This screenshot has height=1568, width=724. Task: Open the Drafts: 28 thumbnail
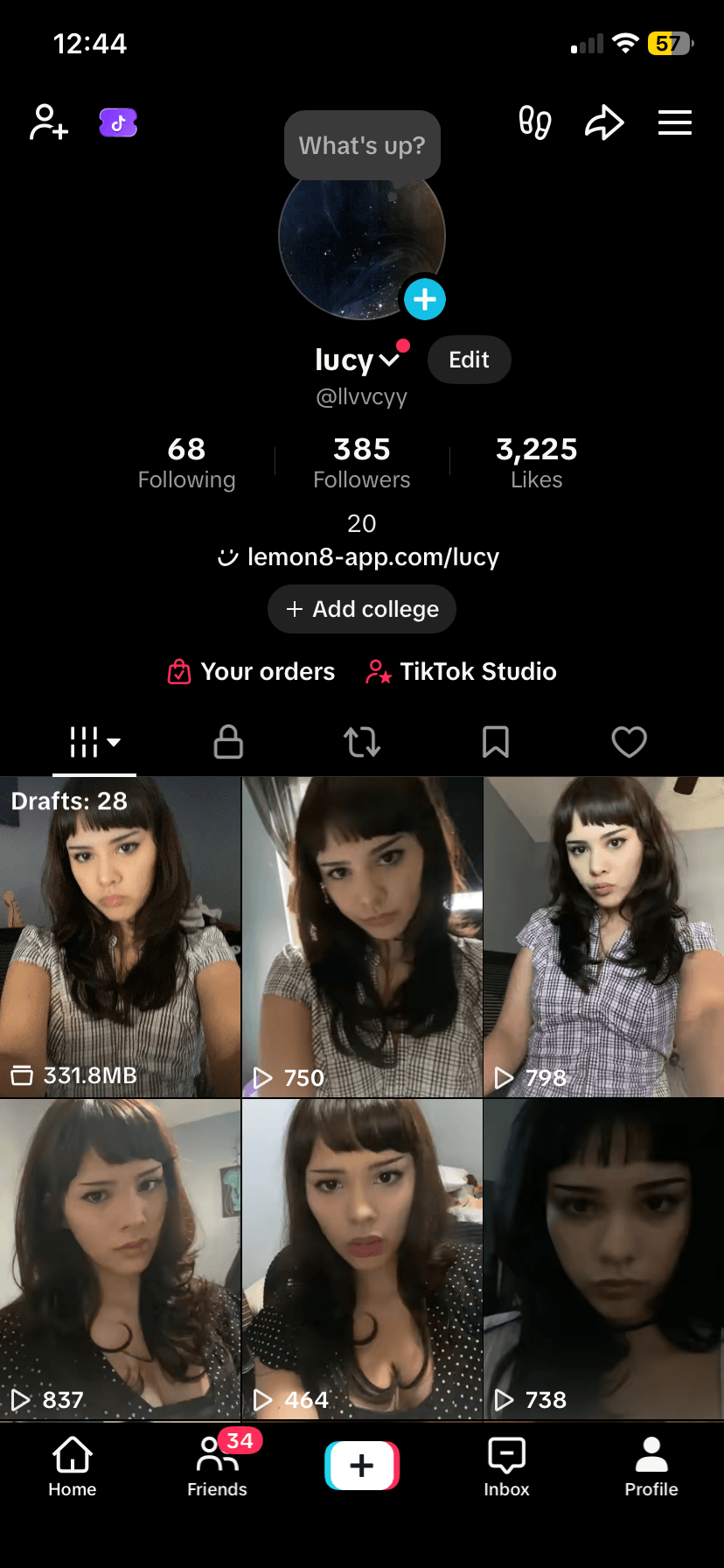[x=121, y=936]
